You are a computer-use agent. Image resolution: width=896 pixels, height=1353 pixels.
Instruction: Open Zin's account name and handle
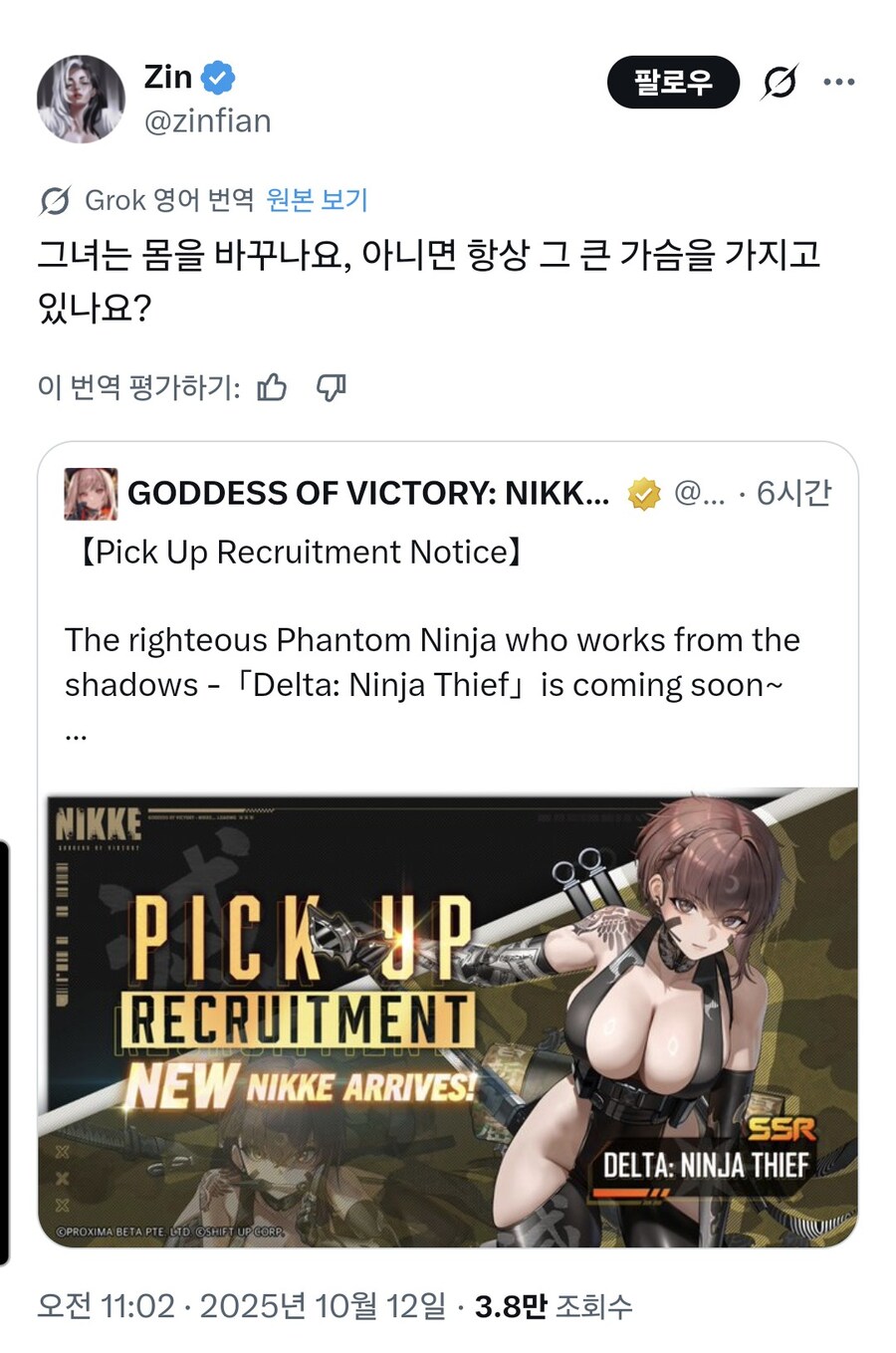(x=207, y=99)
